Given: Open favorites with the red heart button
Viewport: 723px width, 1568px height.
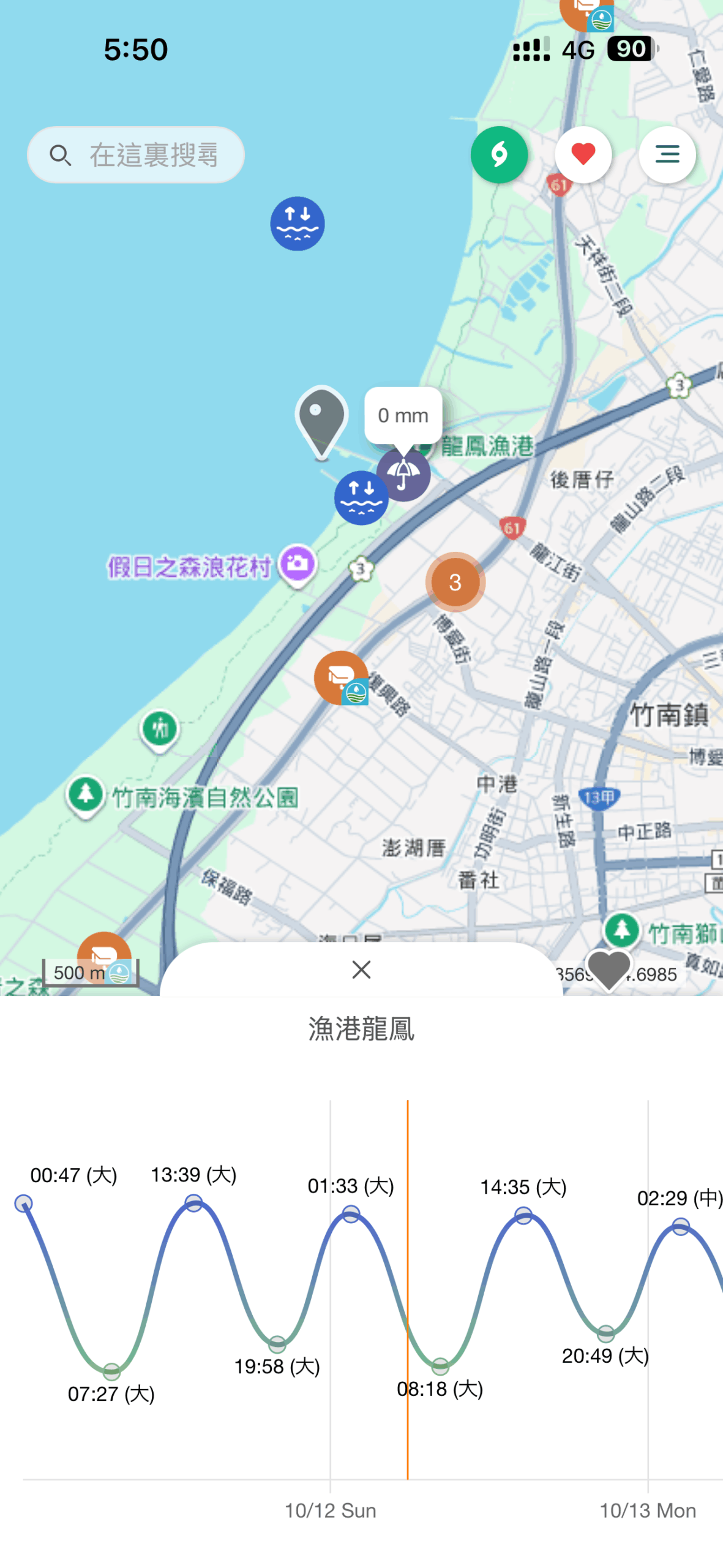Looking at the screenshot, I should [583, 155].
